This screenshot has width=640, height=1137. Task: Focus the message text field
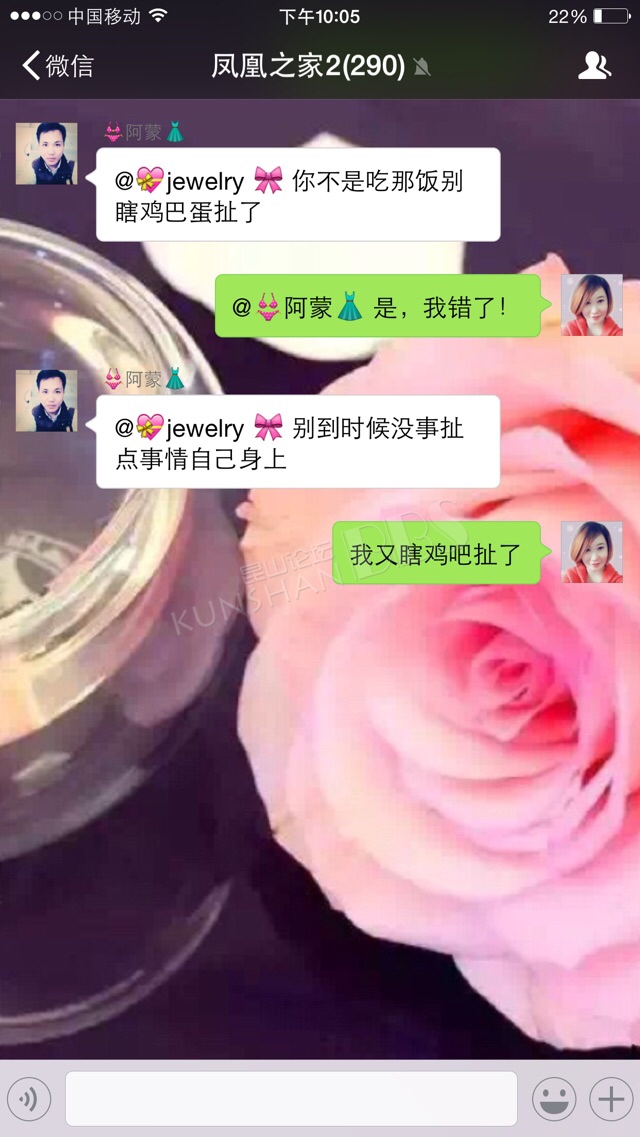point(291,1099)
